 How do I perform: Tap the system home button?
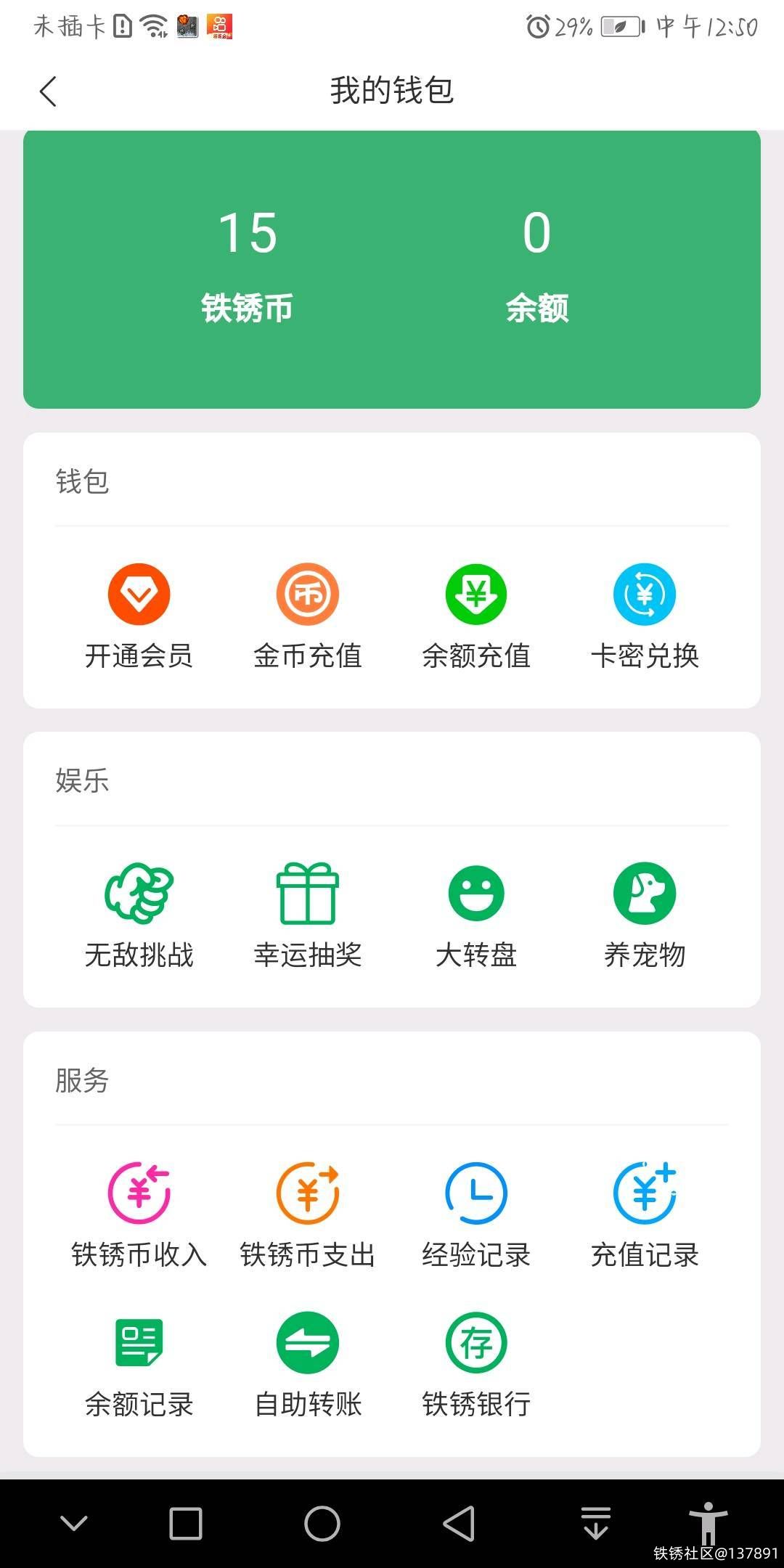pyautogui.click(x=322, y=1523)
